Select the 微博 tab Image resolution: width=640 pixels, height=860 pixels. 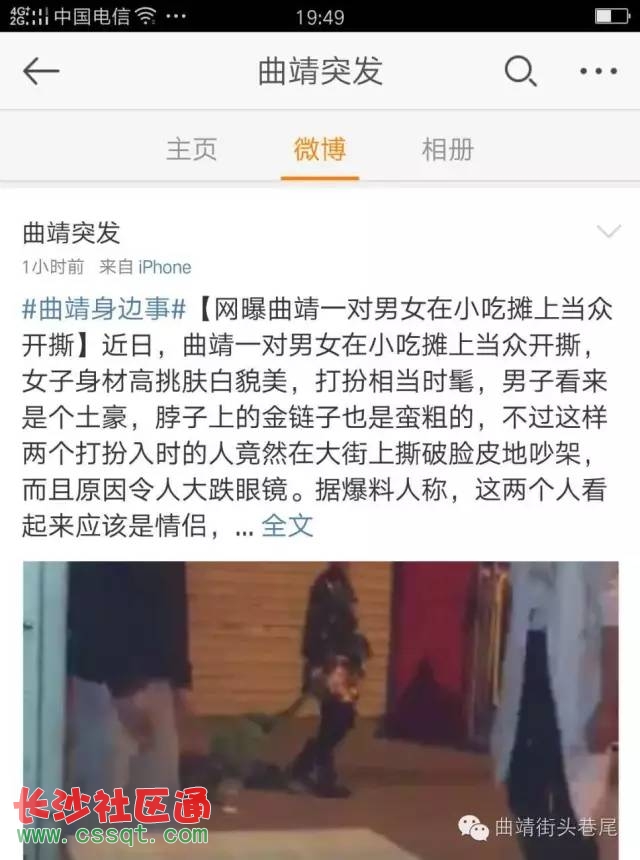tap(320, 150)
